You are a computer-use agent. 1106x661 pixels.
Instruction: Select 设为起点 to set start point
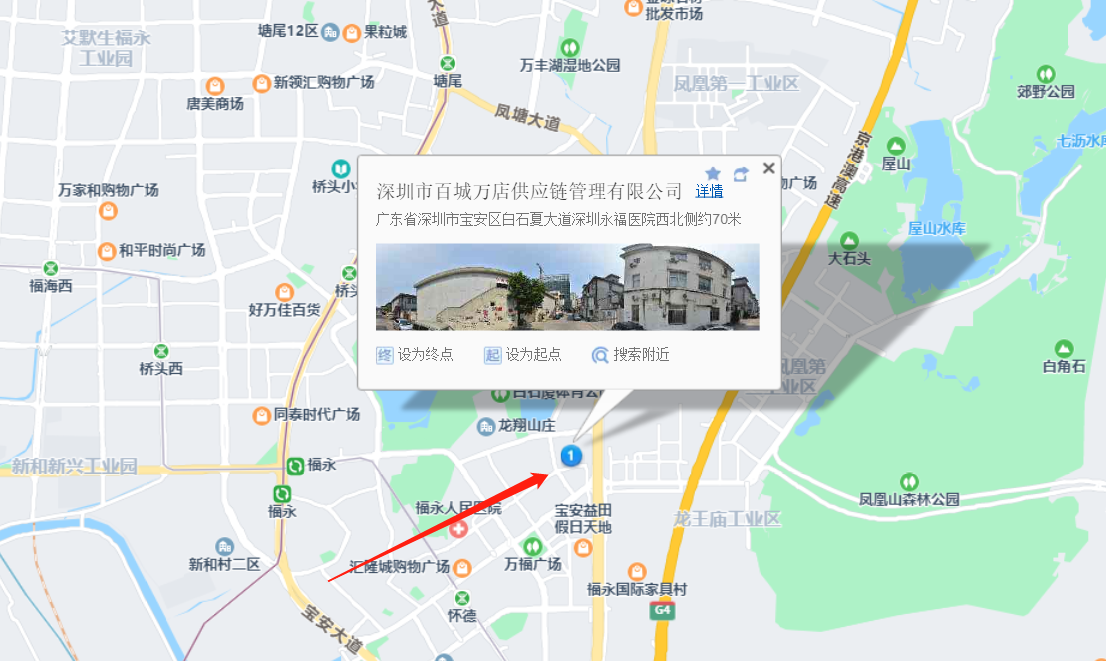(x=523, y=354)
